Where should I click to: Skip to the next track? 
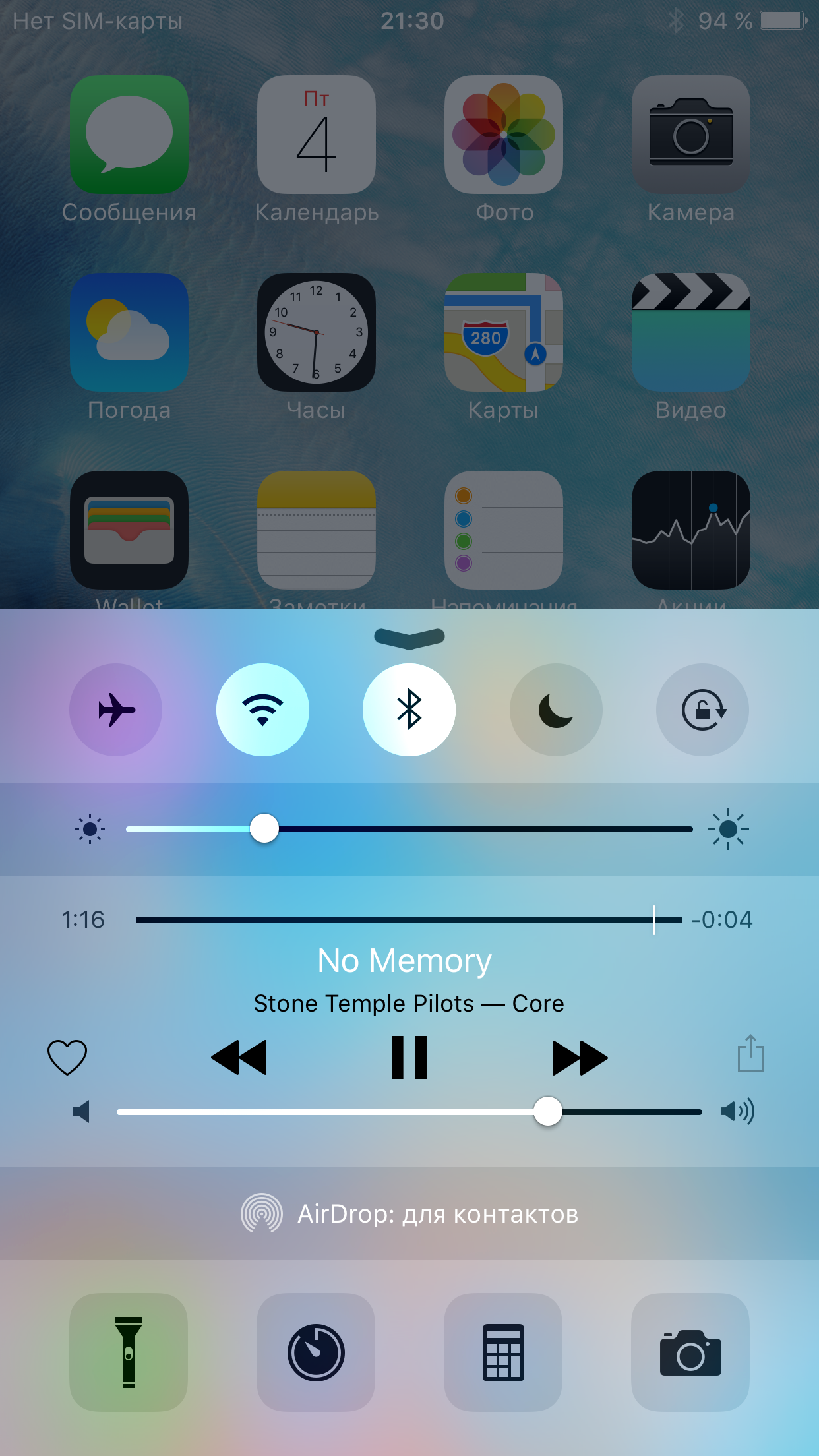pyautogui.click(x=580, y=1057)
